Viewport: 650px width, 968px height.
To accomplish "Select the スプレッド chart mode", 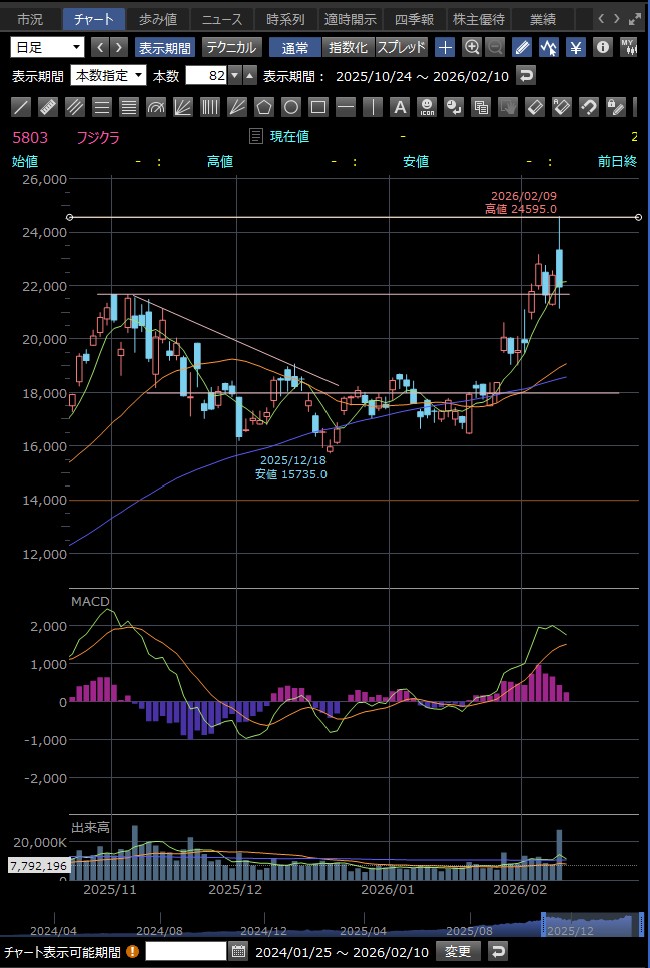I will click(x=401, y=47).
